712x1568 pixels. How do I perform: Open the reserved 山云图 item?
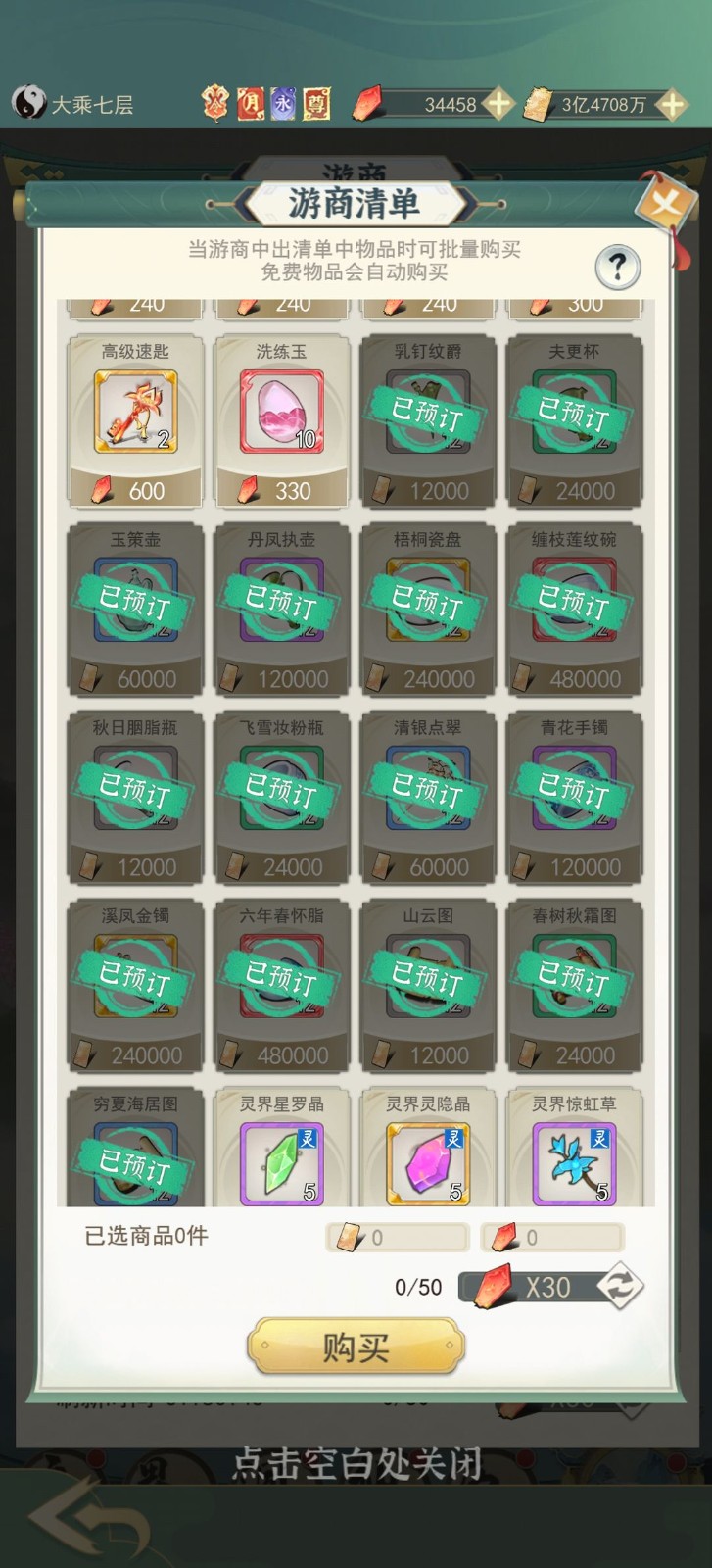428,984
